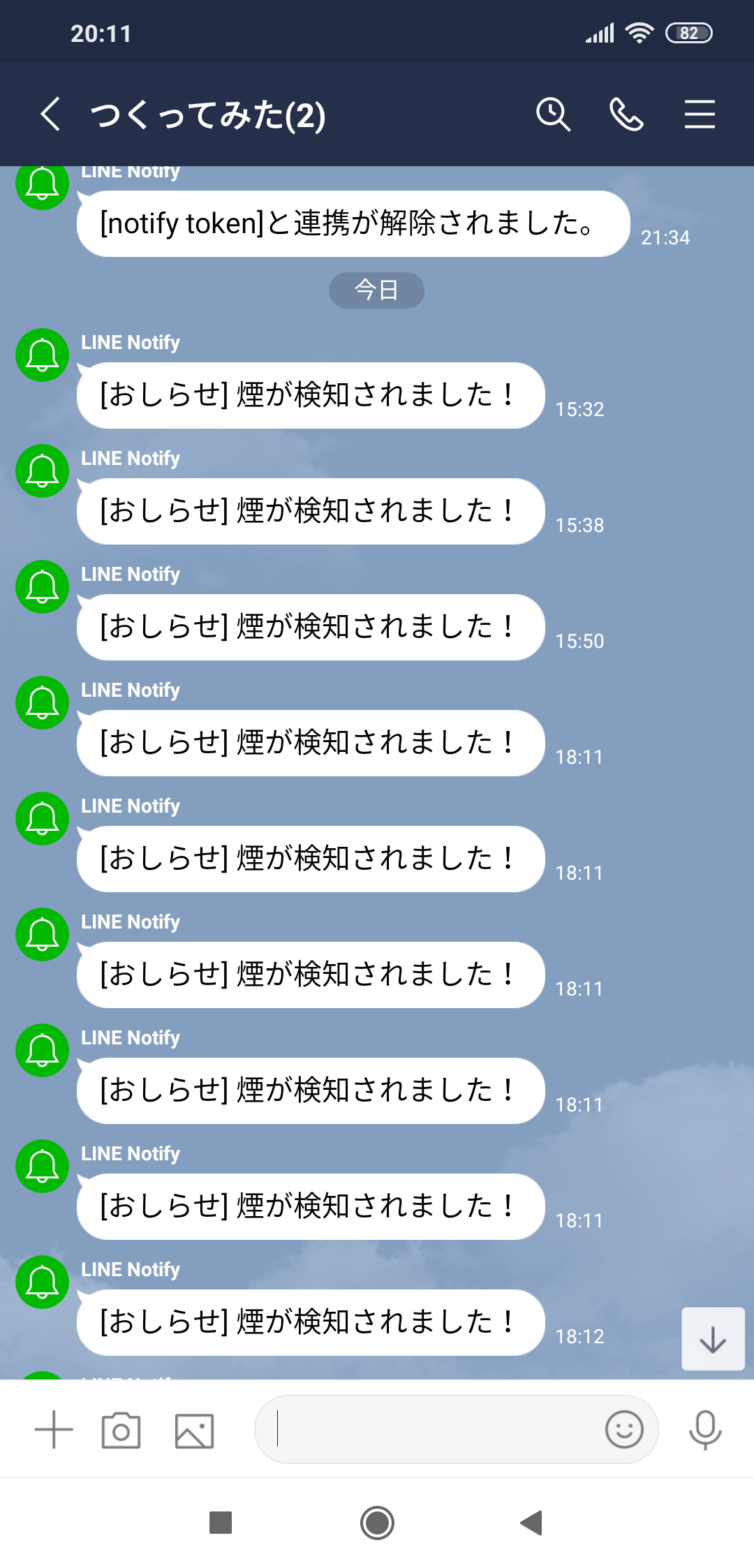
Task: Open the photo gallery icon
Action: 193,1430
